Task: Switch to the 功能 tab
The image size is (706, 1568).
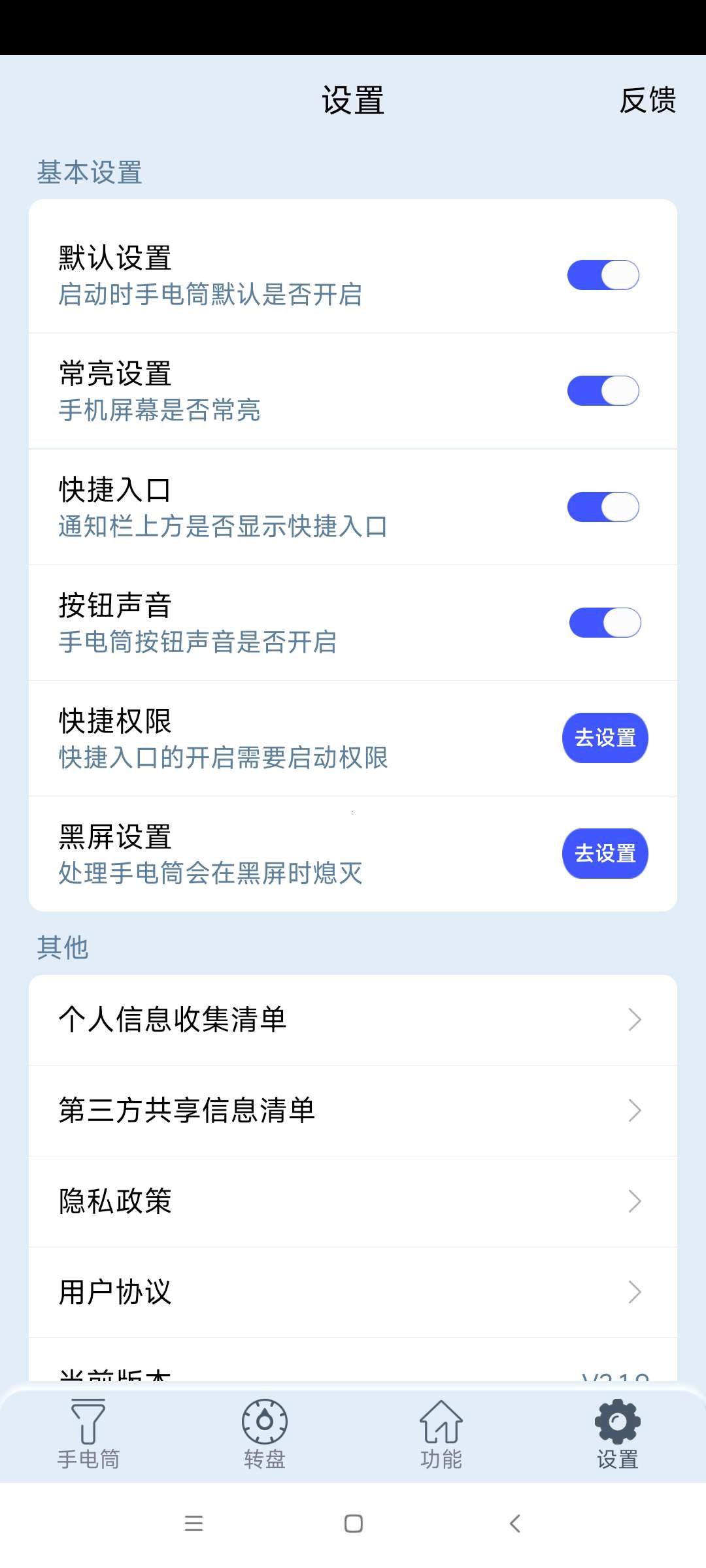Action: (441, 1434)
